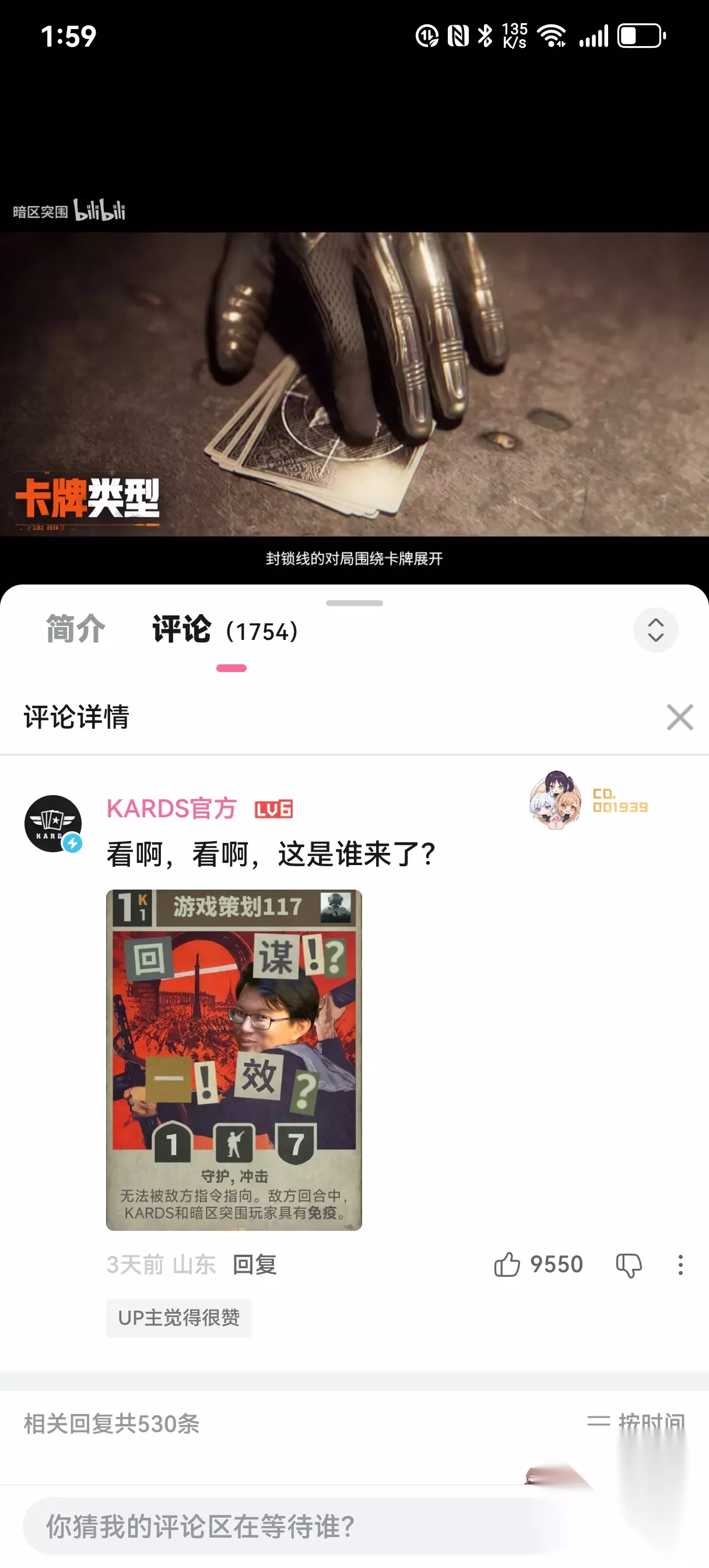Expand the comment panel with the up-down arrows
Viewport: 709px width, 1568px height.
pyautogui.click(x=655, y=630)
